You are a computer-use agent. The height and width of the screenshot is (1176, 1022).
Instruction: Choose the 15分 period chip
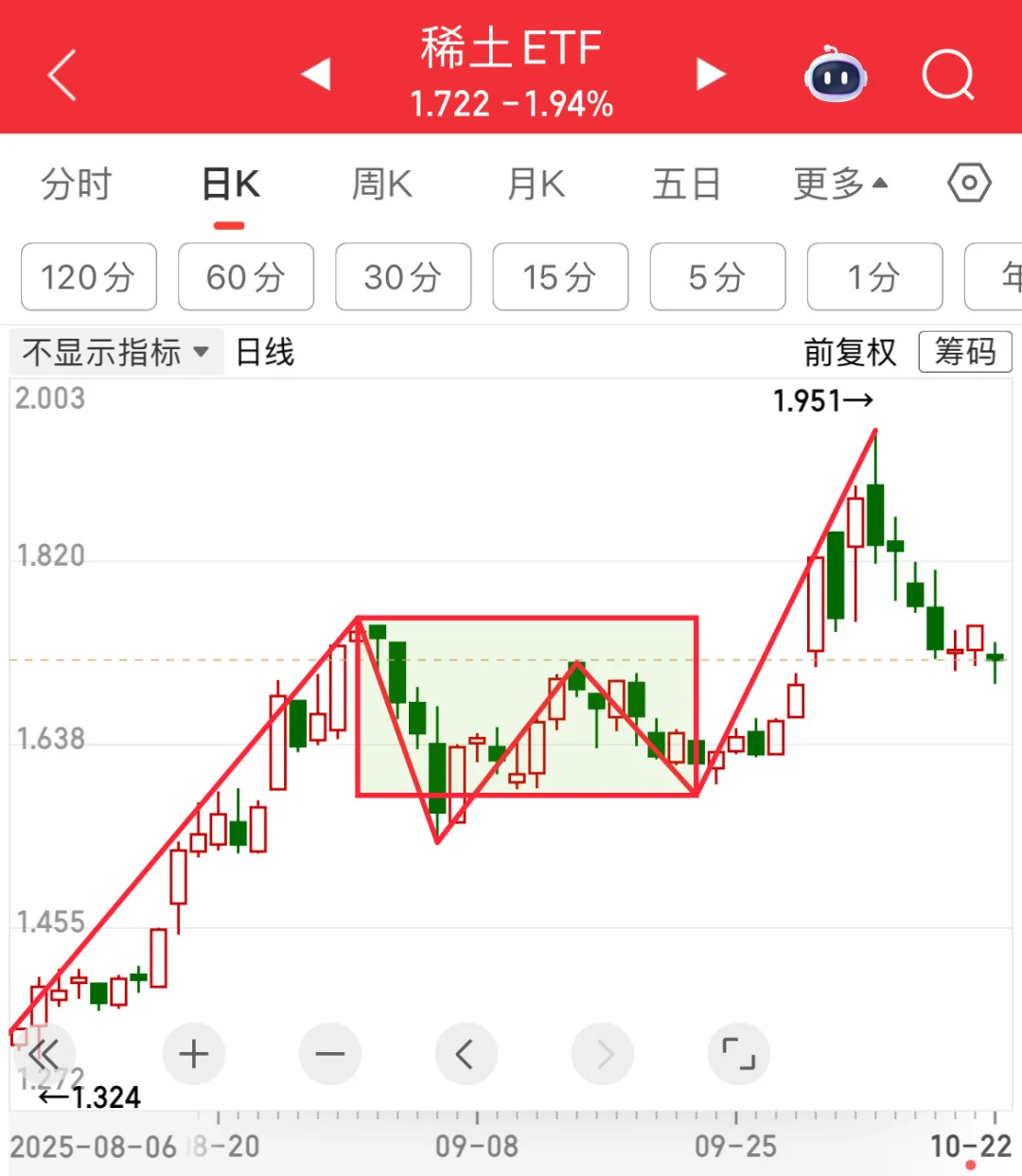pyautogui.click(x=560, y=277)
